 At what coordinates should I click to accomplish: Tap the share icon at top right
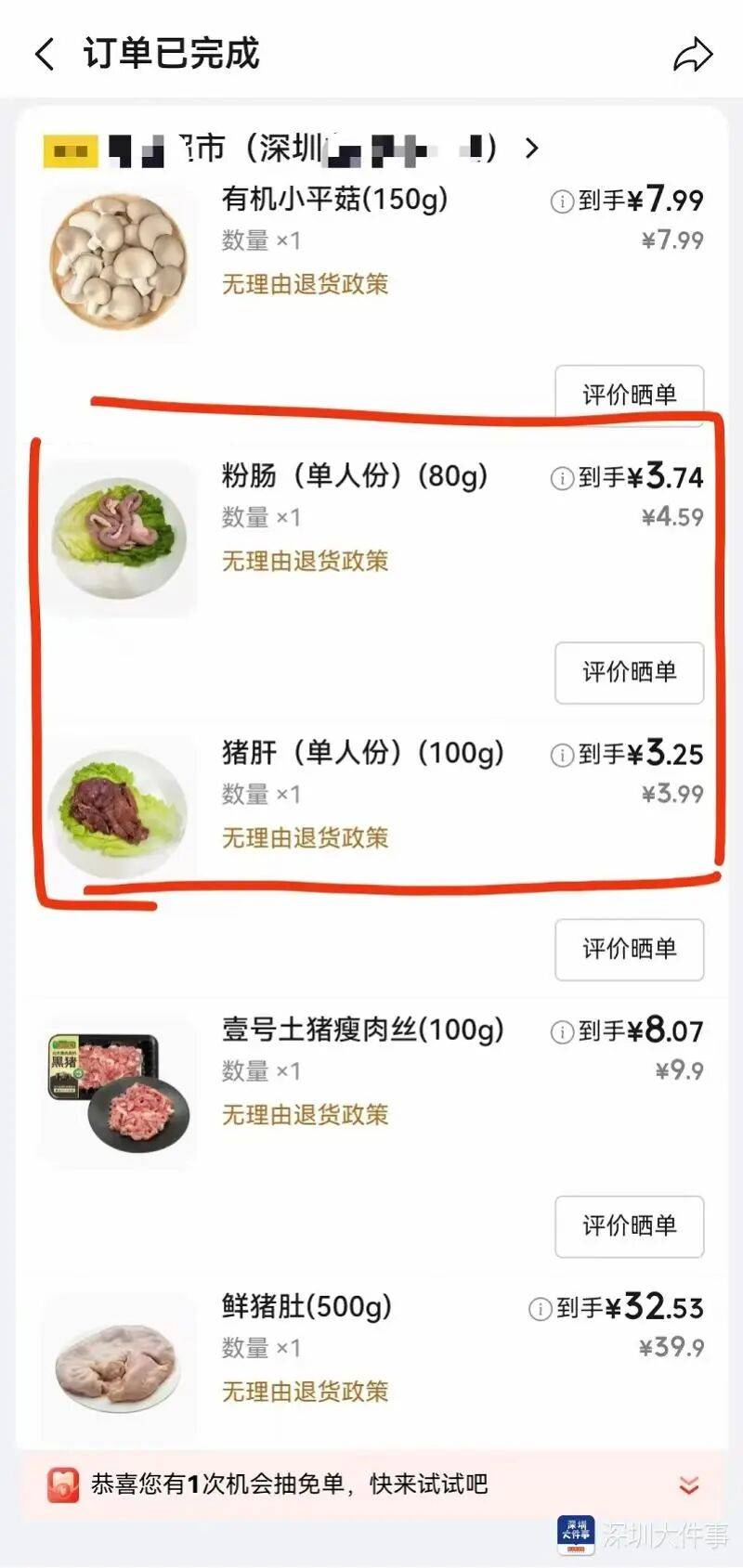click(693, 54)
